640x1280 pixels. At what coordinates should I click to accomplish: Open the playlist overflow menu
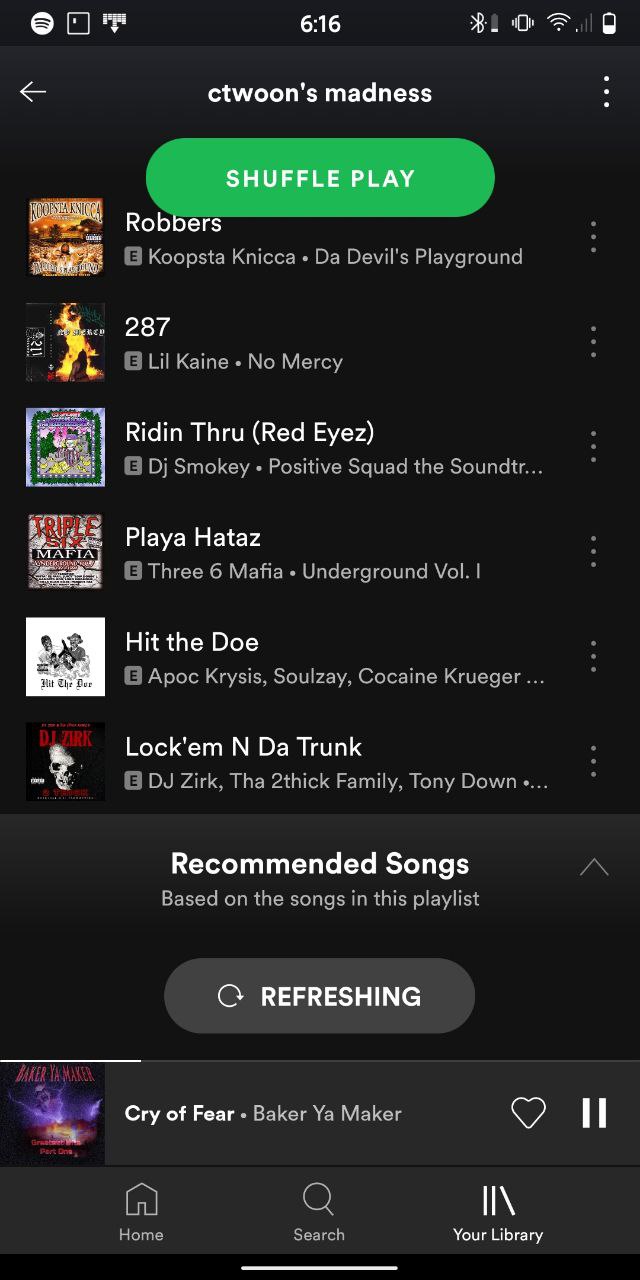pos(606,93)
